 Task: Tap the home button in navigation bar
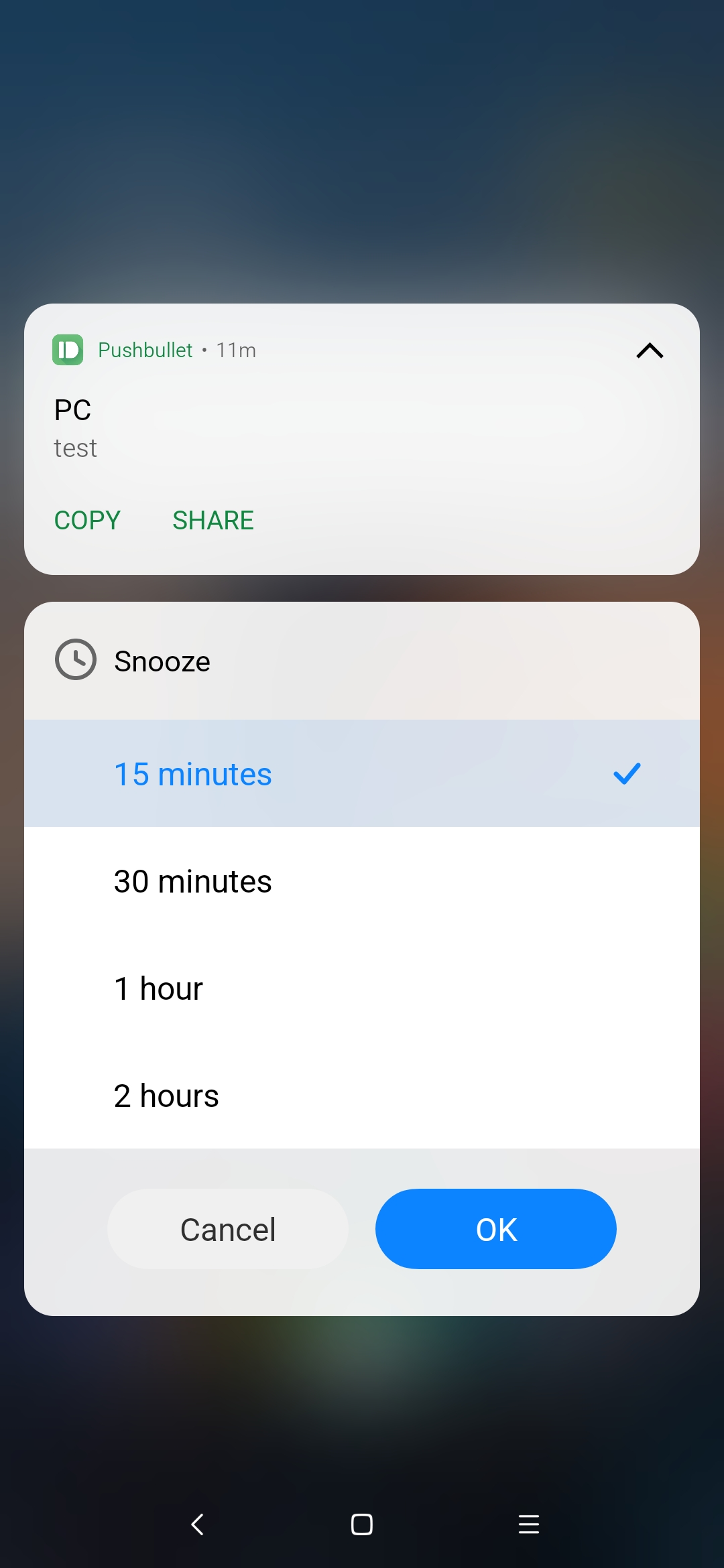click(362, 1524)
